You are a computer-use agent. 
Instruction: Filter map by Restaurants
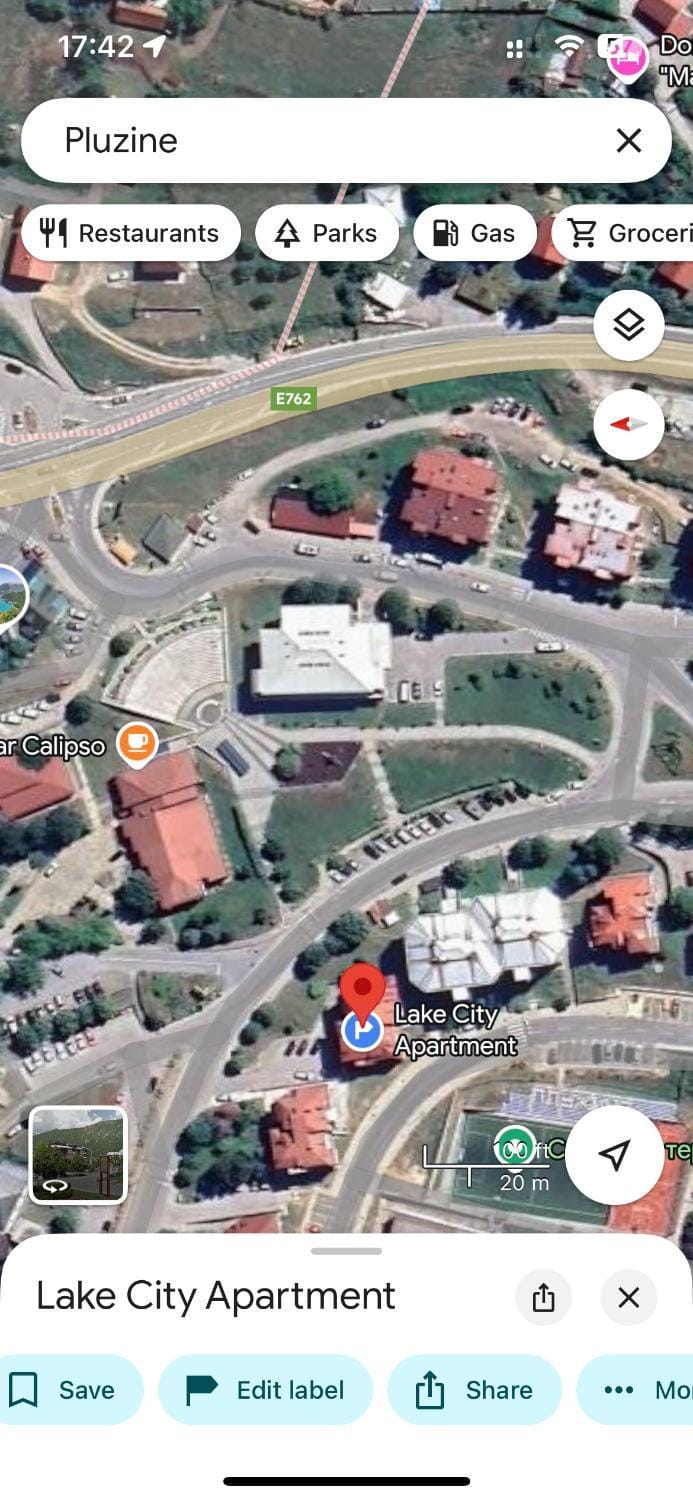pyautogui.click(x=130, y=233)
